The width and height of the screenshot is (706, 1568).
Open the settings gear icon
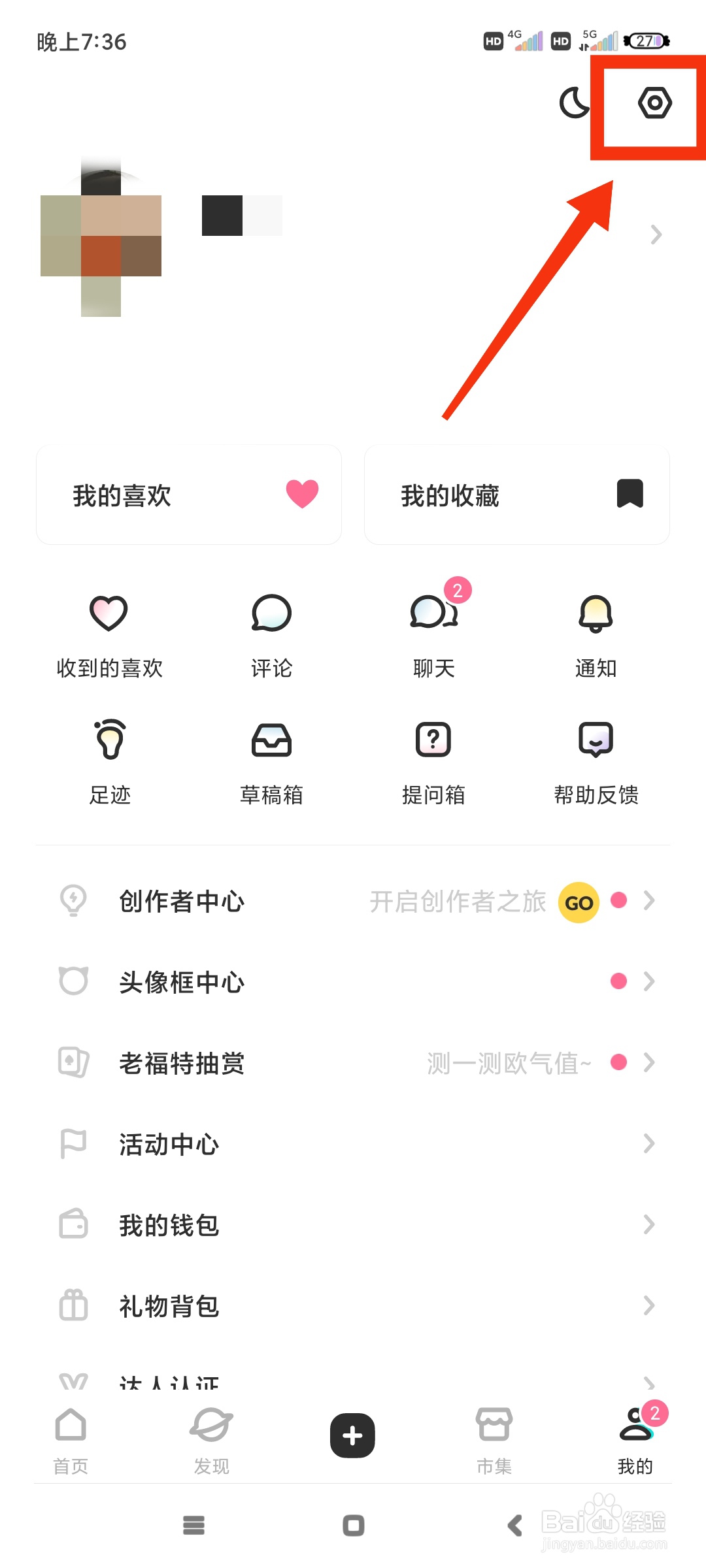click(654, 103)
